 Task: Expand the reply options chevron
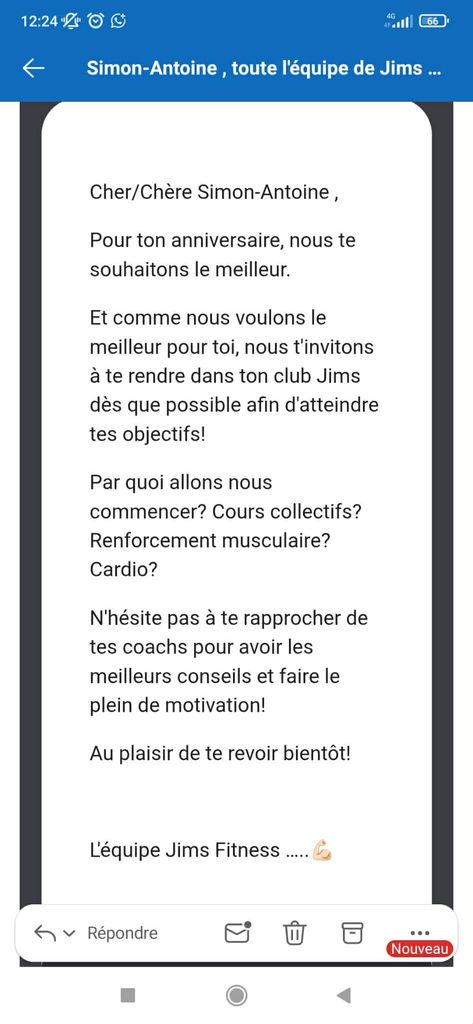click(69, 934)
